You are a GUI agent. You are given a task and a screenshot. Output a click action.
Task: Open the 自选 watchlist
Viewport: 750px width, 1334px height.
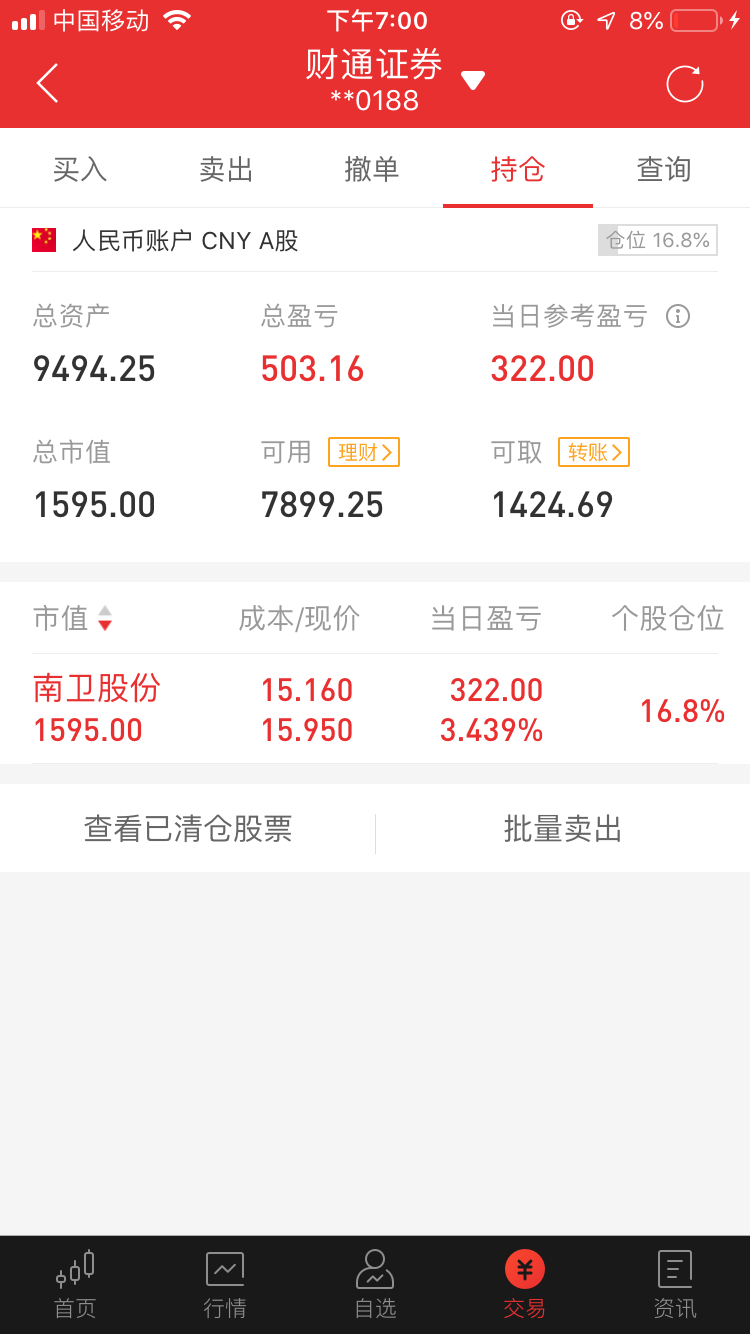[x=374, y=1285]
